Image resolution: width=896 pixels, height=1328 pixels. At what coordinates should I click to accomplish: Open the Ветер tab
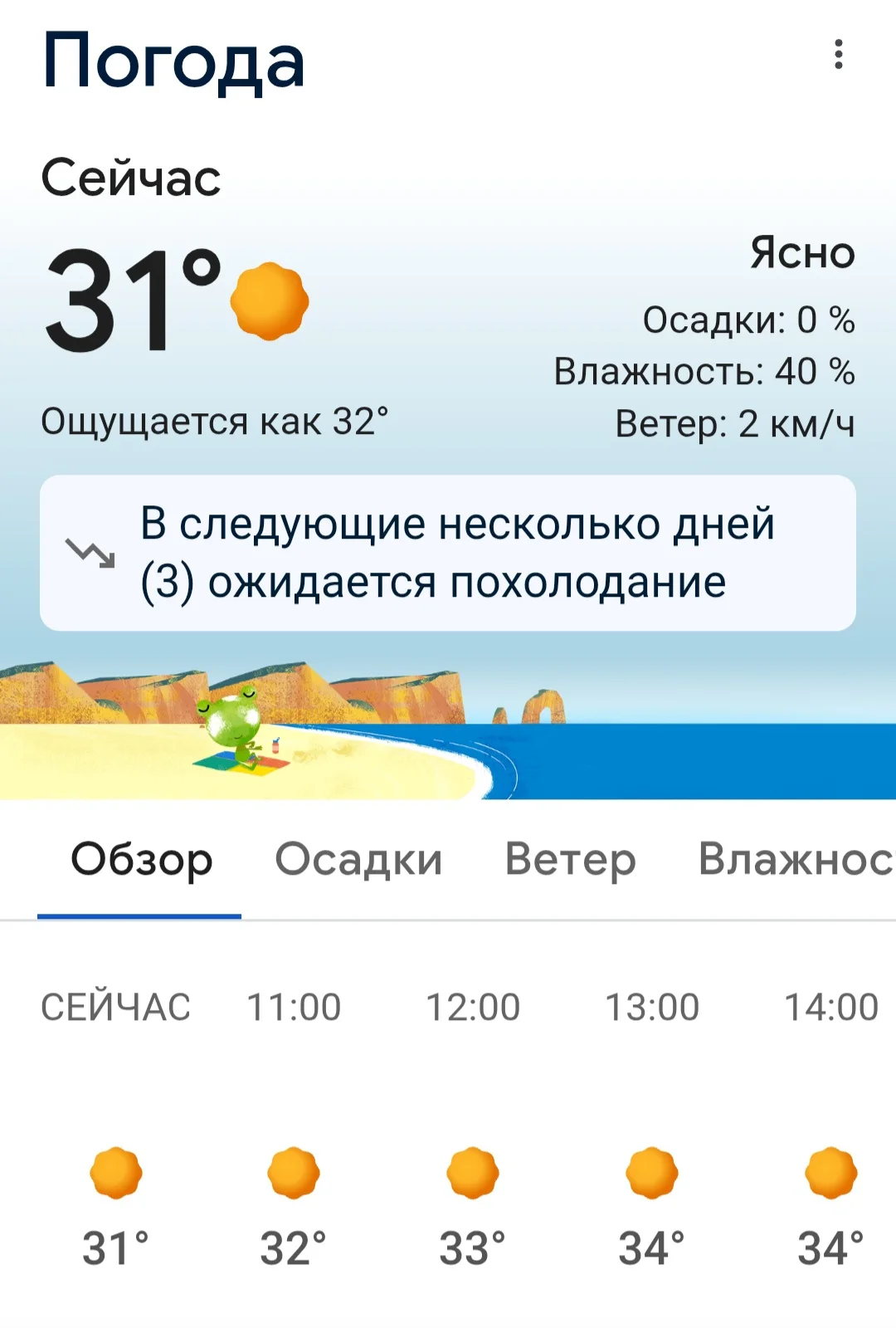click(571, 860)
